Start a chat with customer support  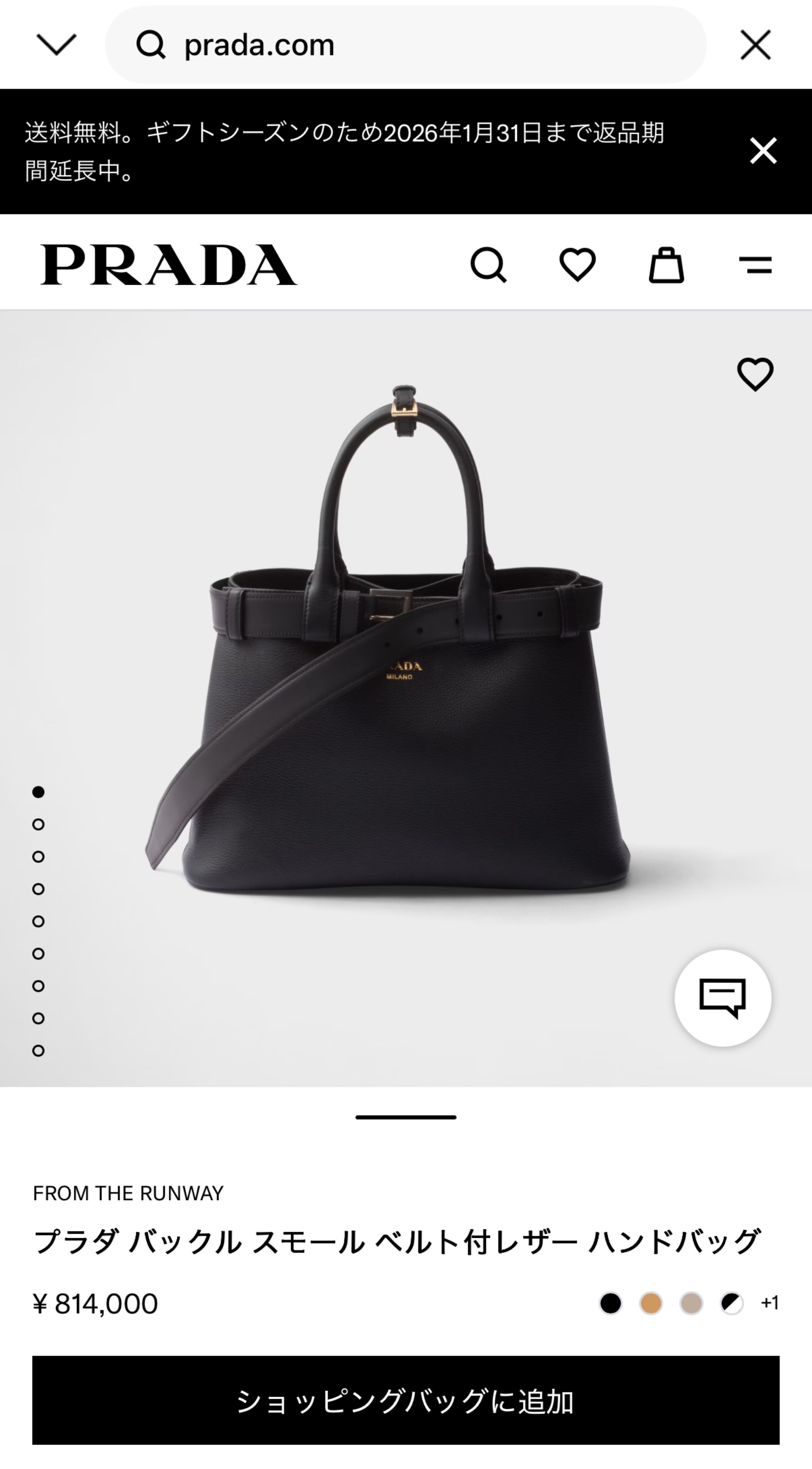(723, 998)
